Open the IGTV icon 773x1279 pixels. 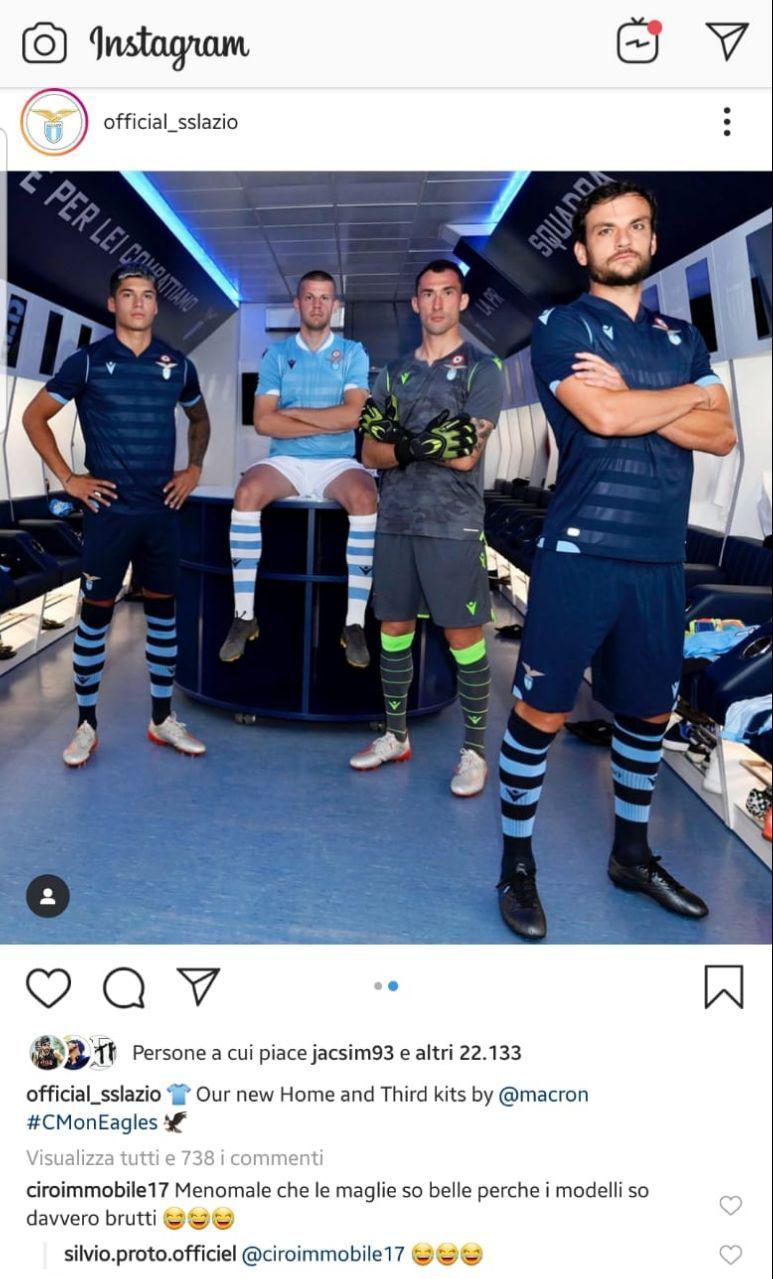[x=638, y=42]
